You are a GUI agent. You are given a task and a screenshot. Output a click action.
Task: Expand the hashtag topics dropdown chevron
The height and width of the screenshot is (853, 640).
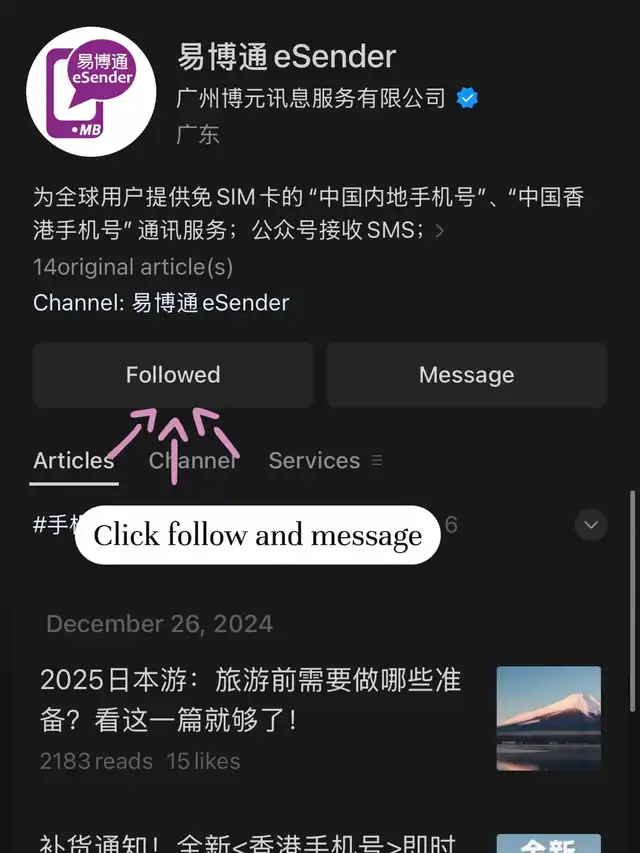[591, 524]
